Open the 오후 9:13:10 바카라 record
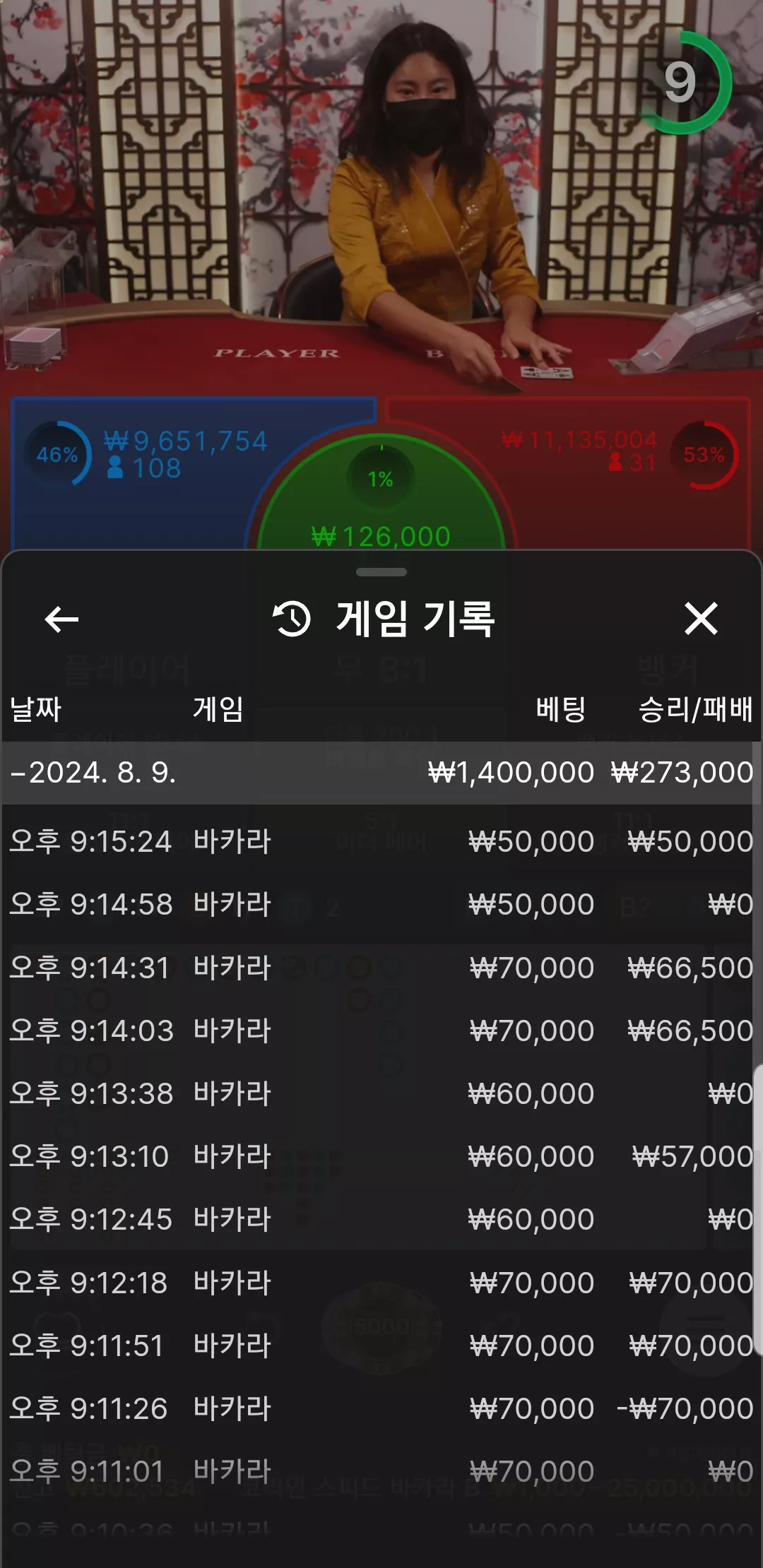The image size is (763, 1568). pos(381,1156)
